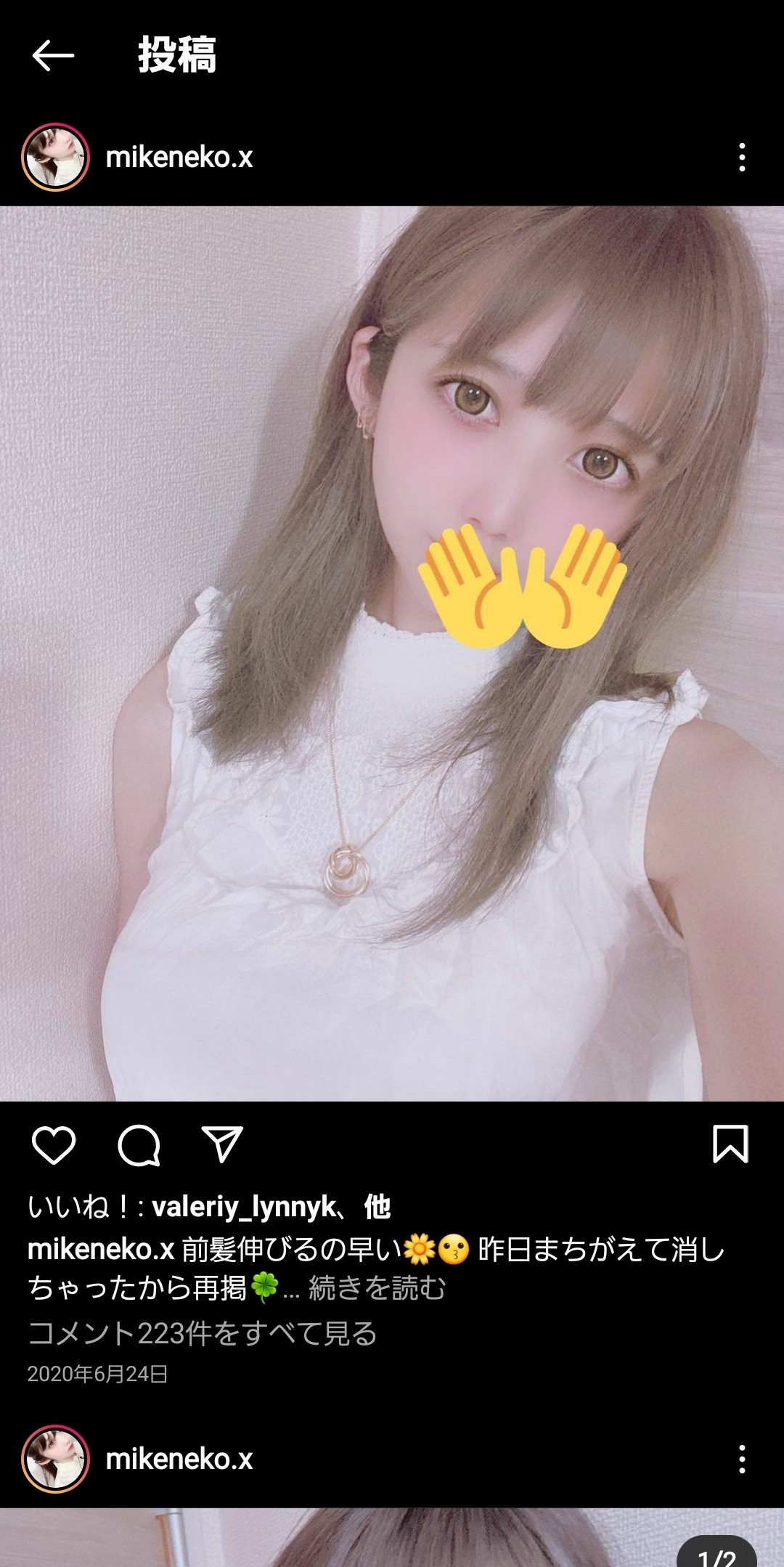The height and width of the screenshot is (1567, 784).
Task: Open mikeneko.x username on second post header
Action: pyautogui.click(x=179, y=1459)
